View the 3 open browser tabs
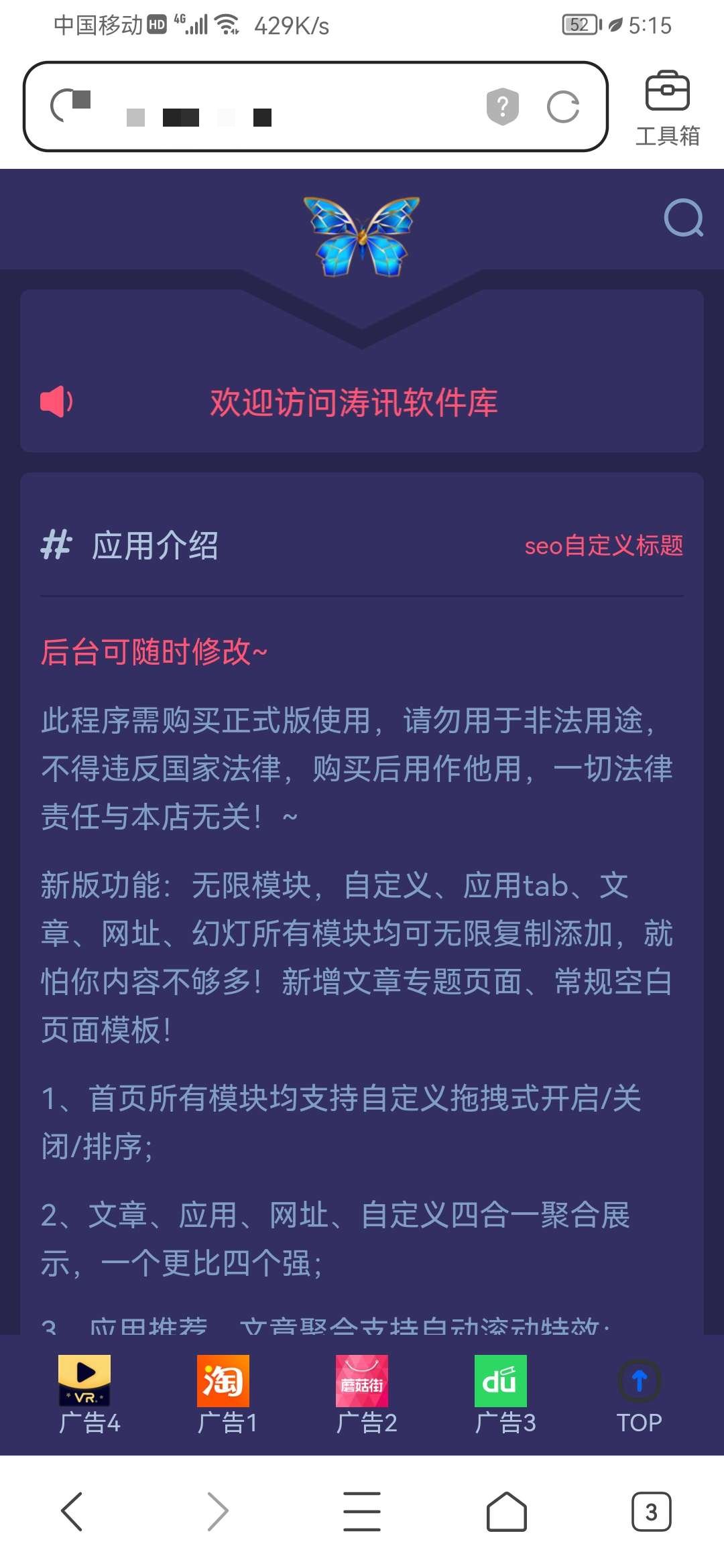Image resolution: width=724 pixels, height=1568 pixels. pos(651,1512)
